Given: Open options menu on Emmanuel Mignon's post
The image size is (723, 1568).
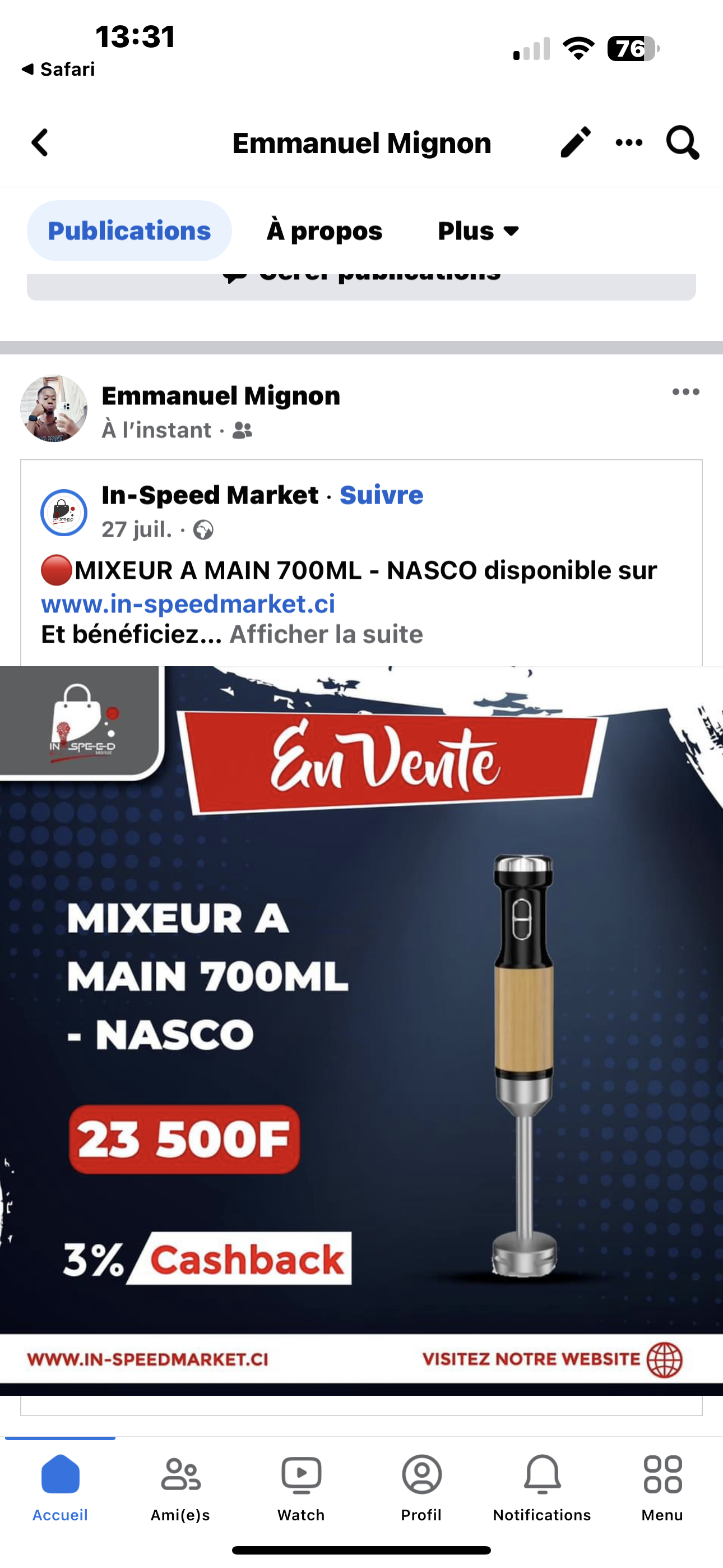Looking at the screenshot, I should click(685, 392).
